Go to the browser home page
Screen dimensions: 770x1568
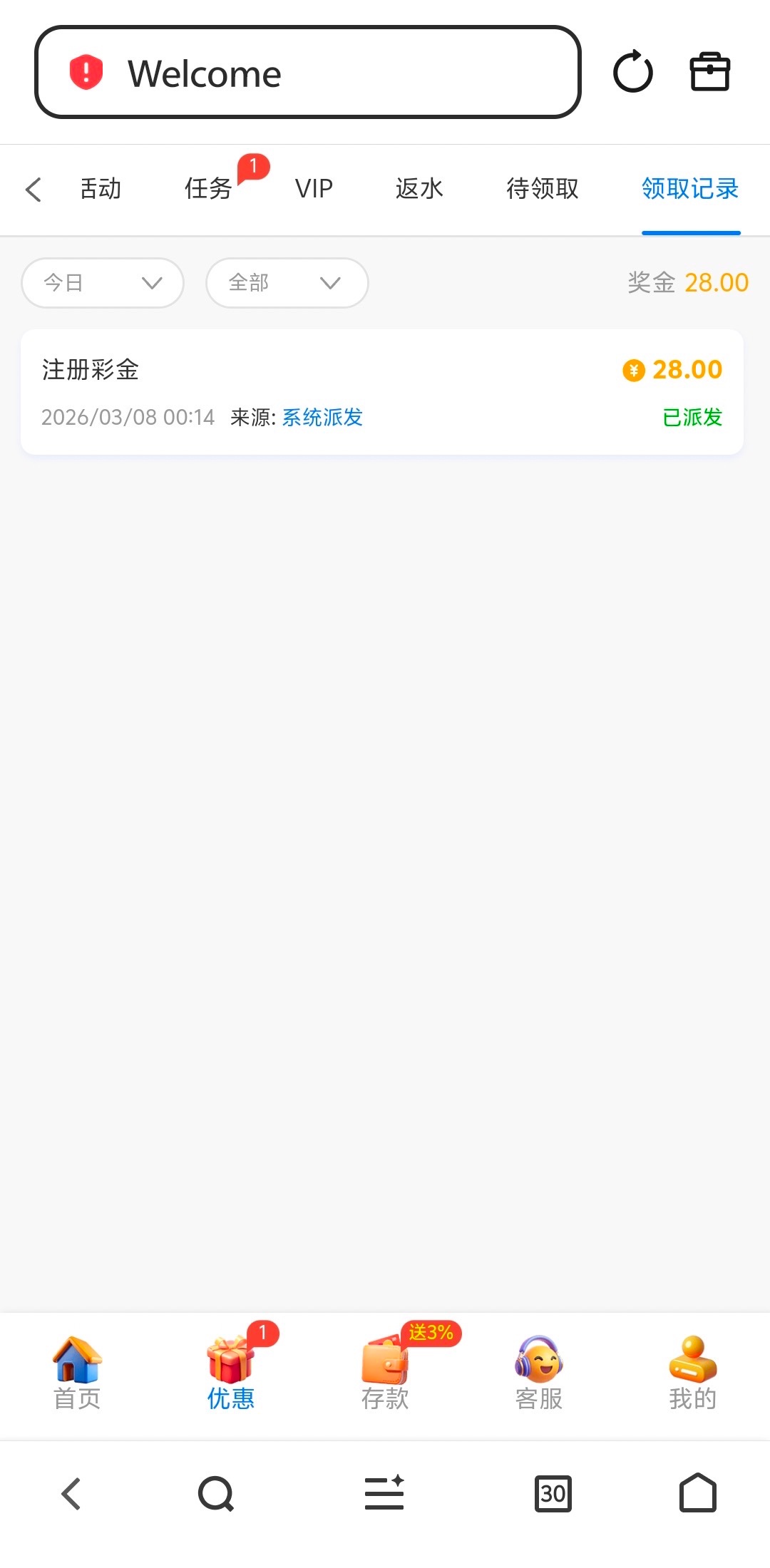(x=697, y=1493)
